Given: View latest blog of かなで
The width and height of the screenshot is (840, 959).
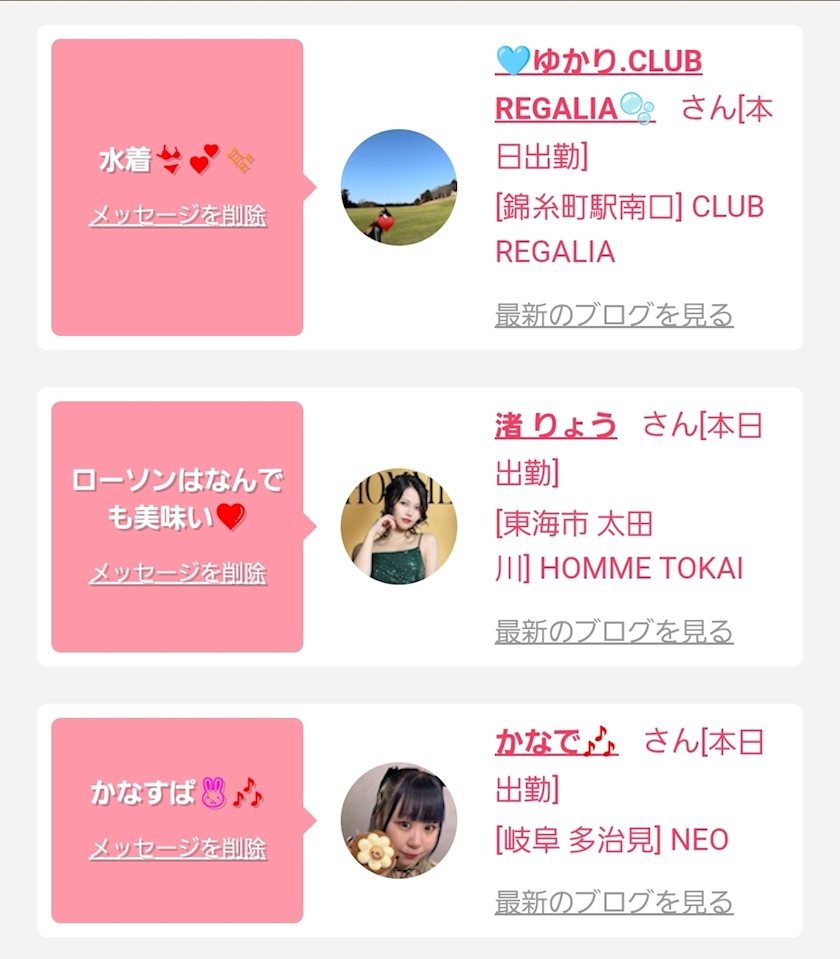Looking at the screenshot, I should (x=614, y=902).
